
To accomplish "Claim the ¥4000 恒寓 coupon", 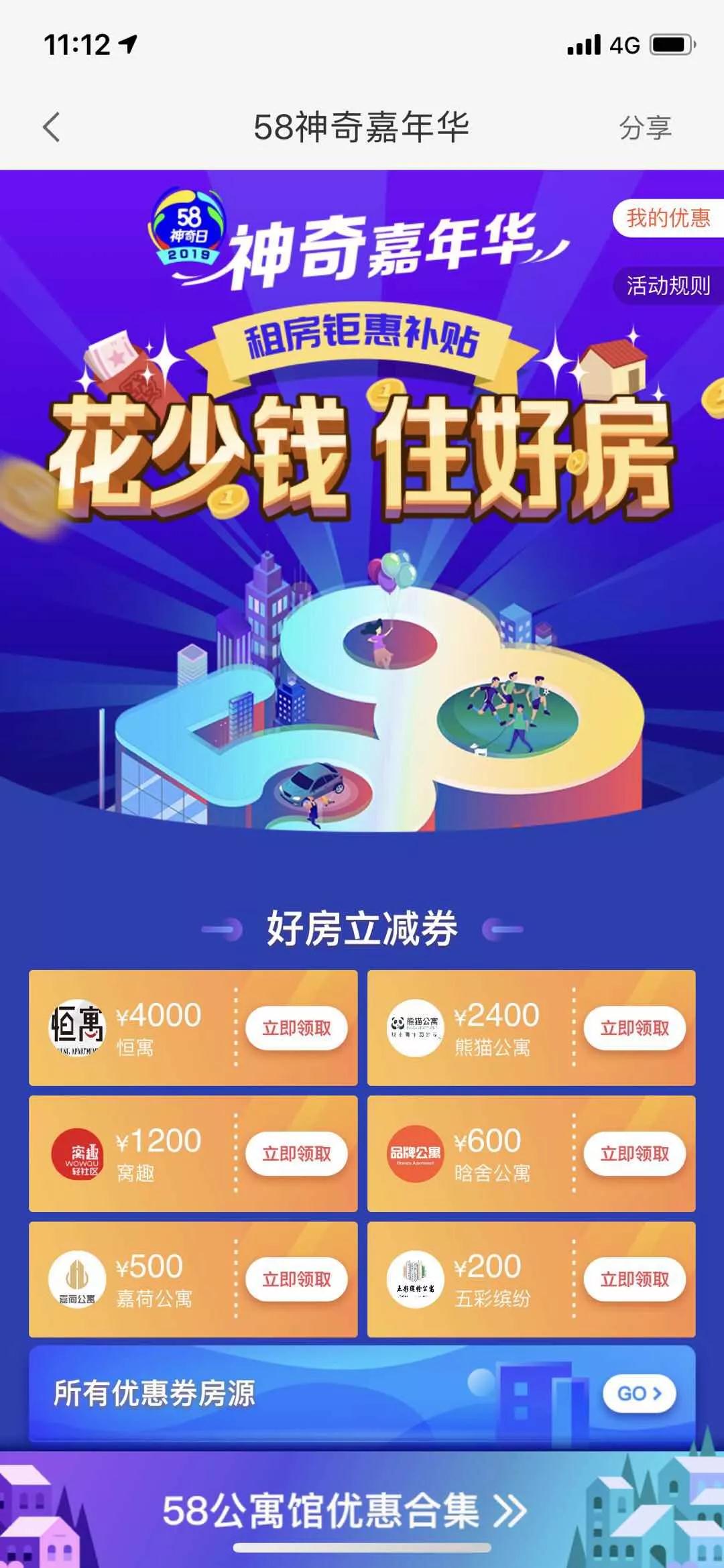I will 296,1028.
